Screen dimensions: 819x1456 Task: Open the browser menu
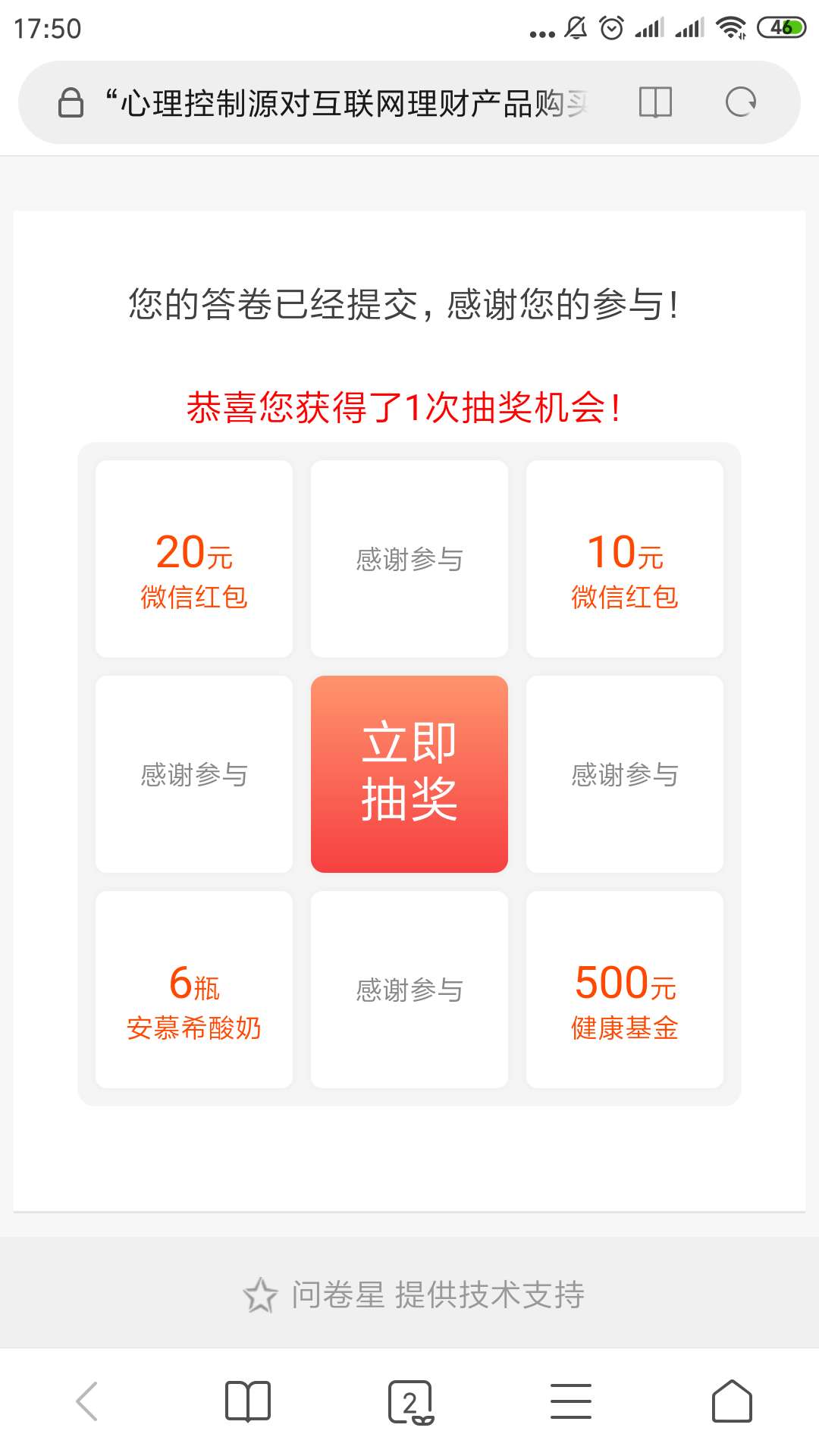(570, 1401)
